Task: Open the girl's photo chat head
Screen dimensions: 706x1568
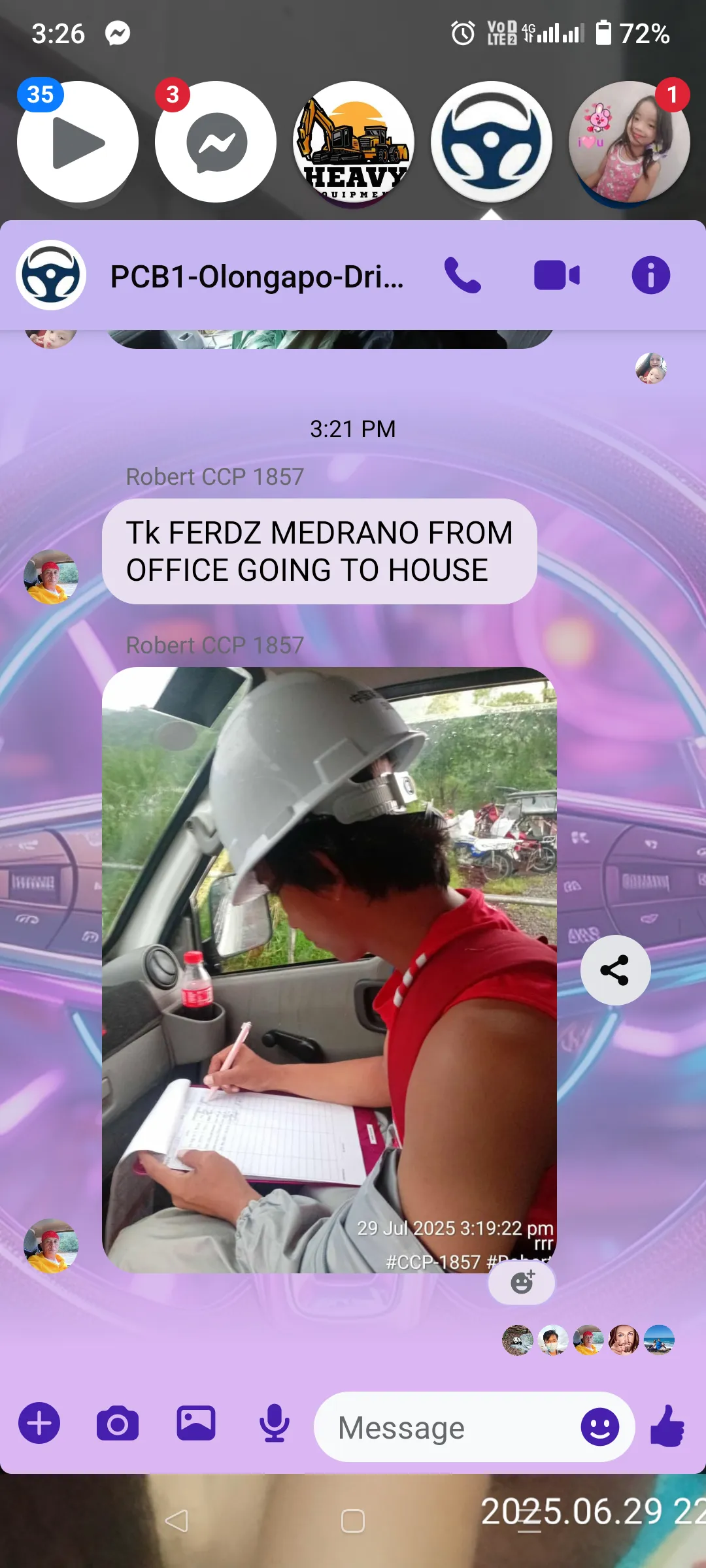Action: (629, 142)
